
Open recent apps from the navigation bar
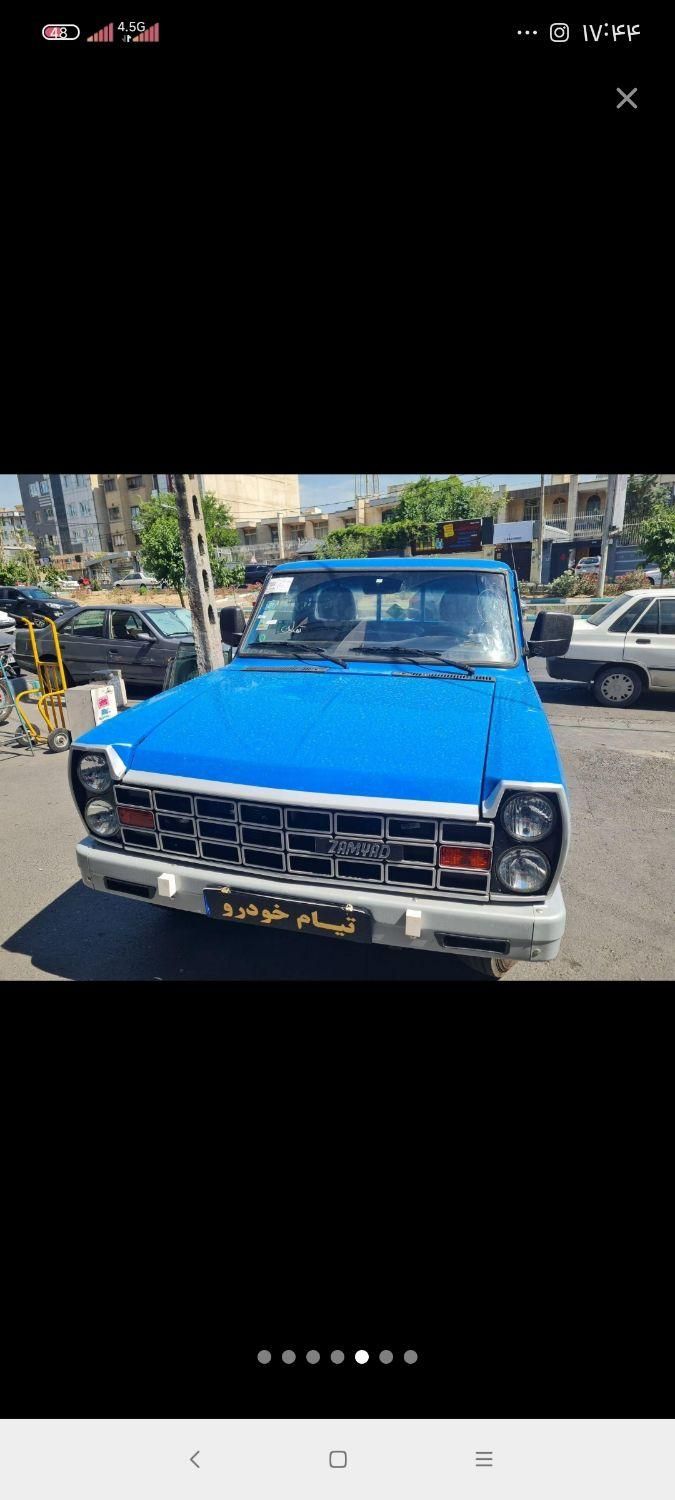pyautogui.click(x=484, y=1459)
